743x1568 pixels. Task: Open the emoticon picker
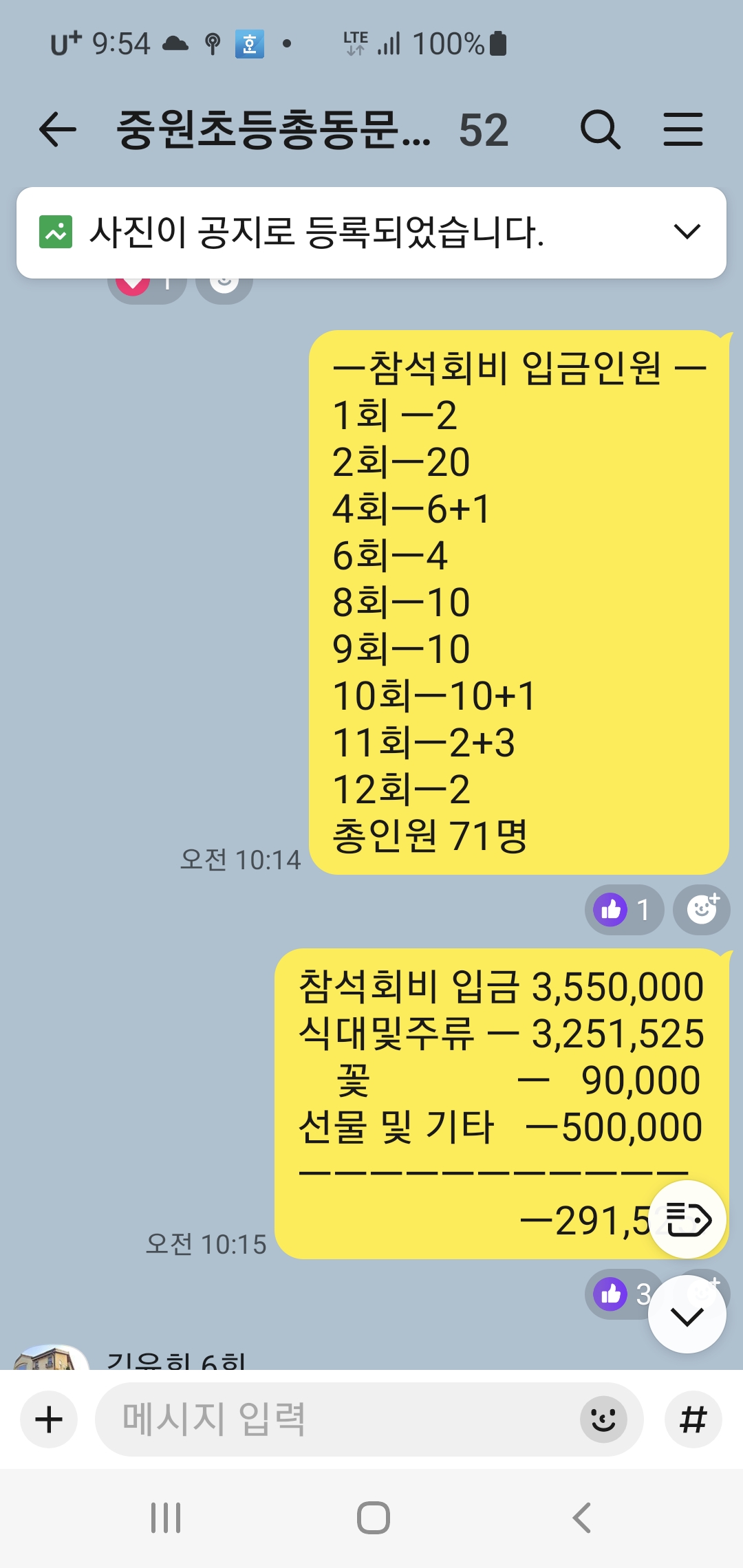point(603,1419)
